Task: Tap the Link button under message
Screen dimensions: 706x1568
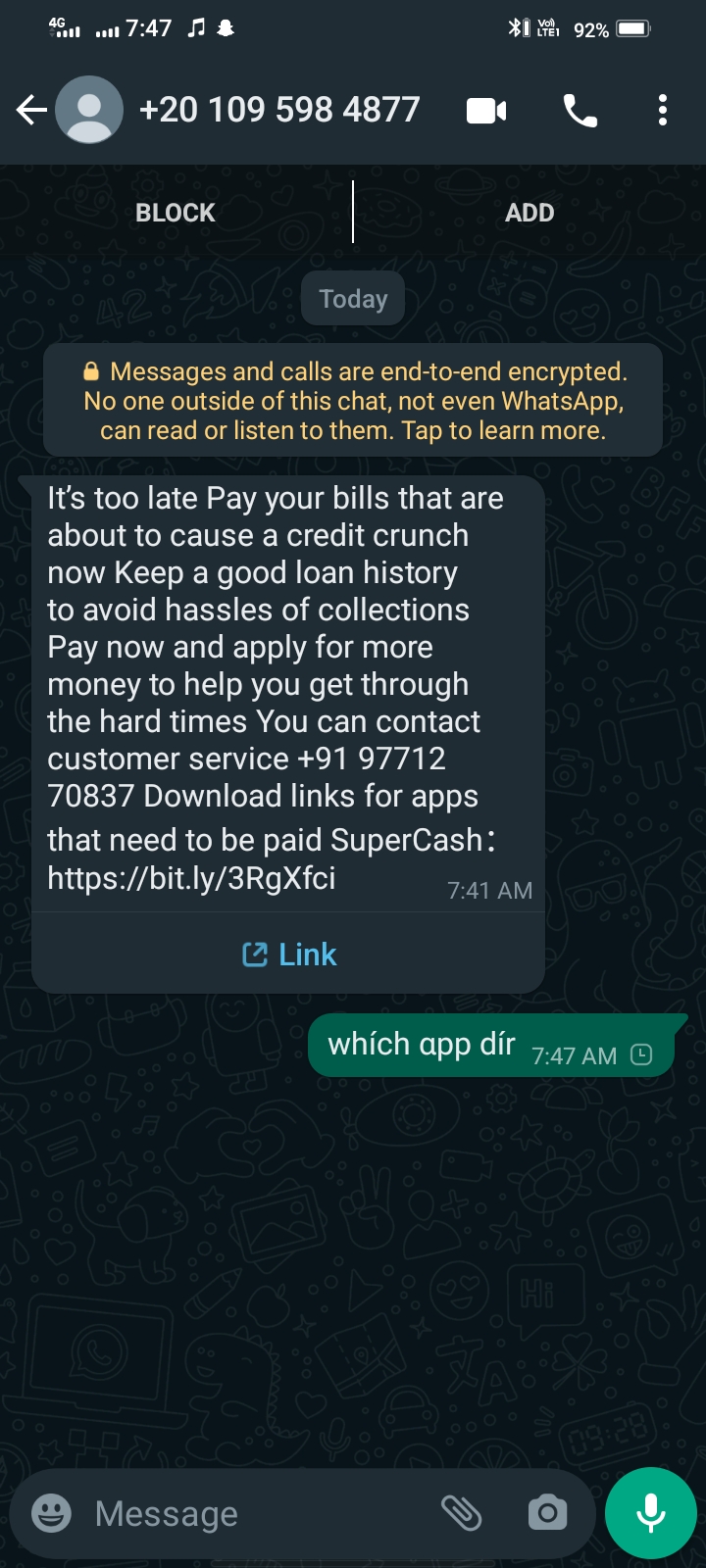Action: (x=289, y=955)
